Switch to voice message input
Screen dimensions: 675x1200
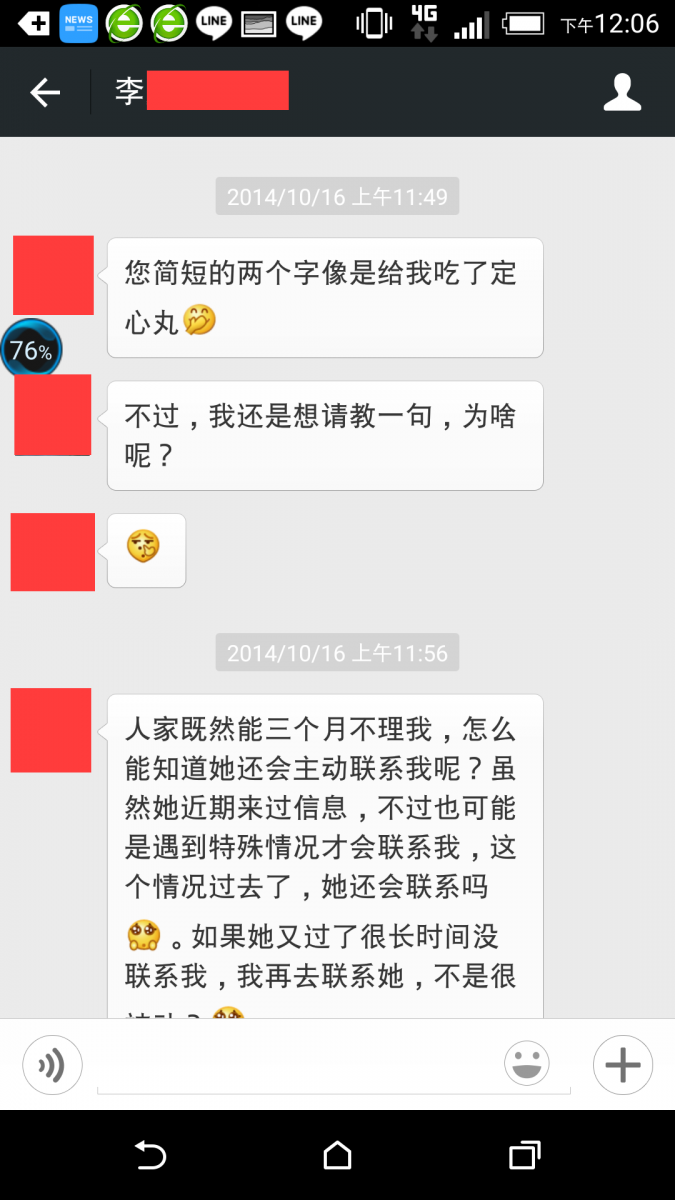(x=52, y=1066)
